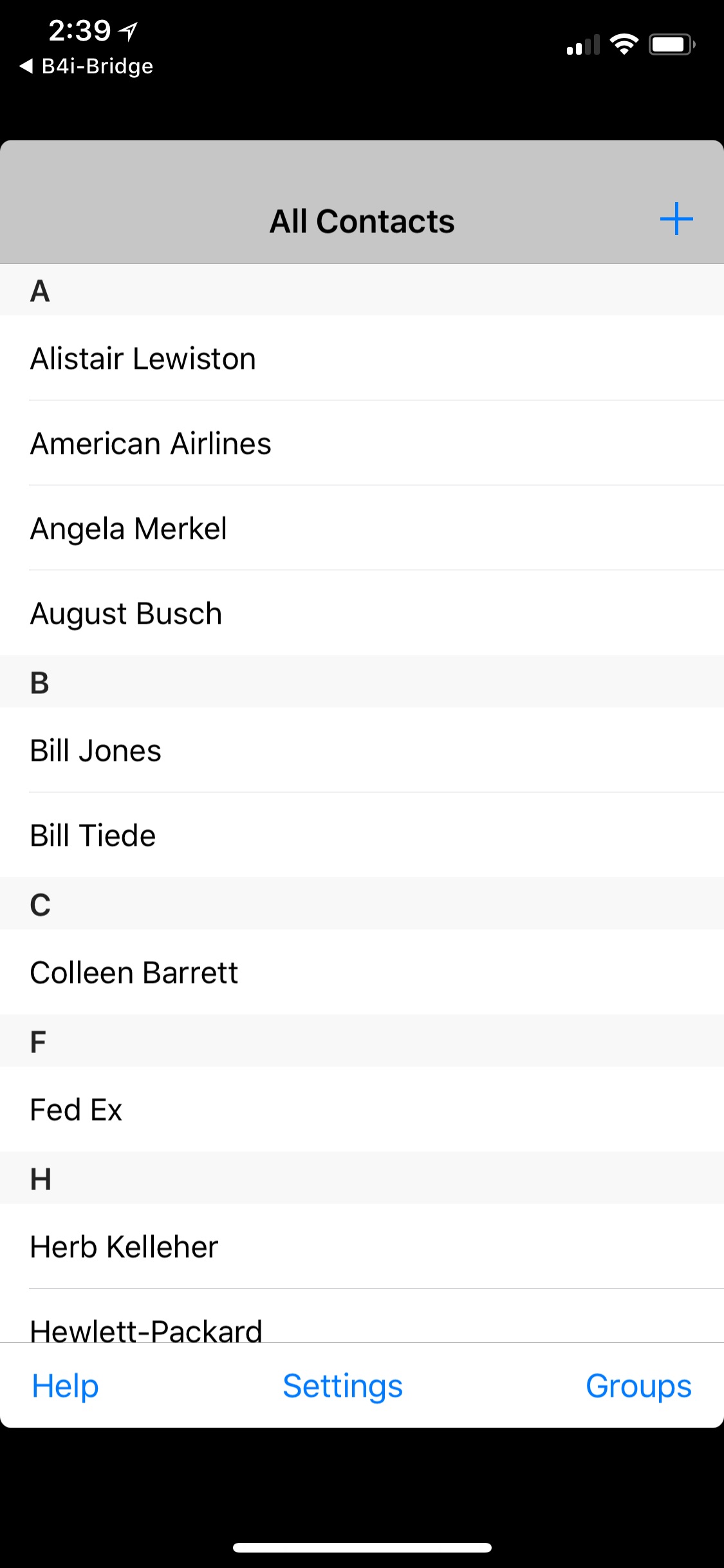Go to Settings
The width and height of the screenshot is (724, 1568).
click(342, 1386)
